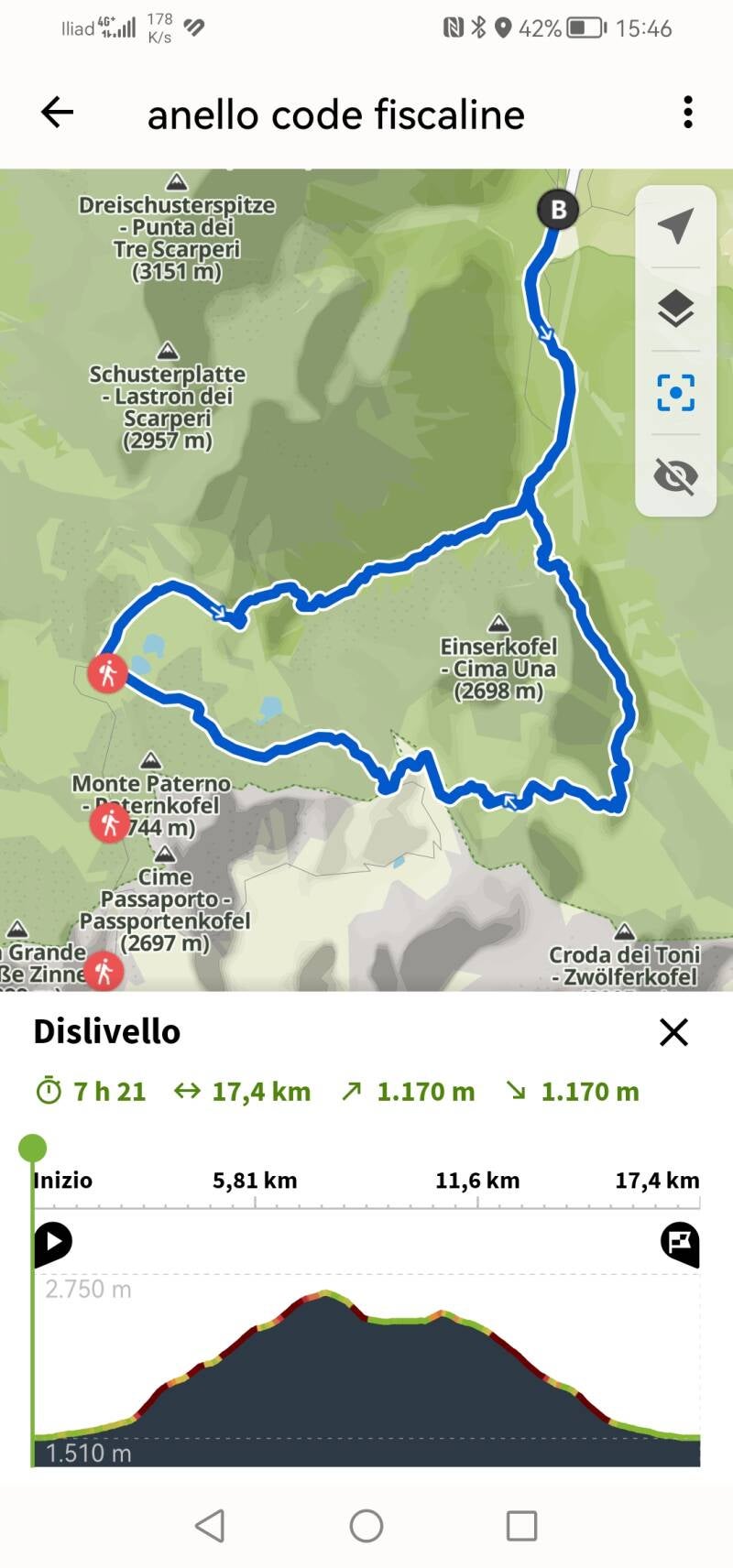
Task: Center map on my current location
Action: tap(675, 226)
